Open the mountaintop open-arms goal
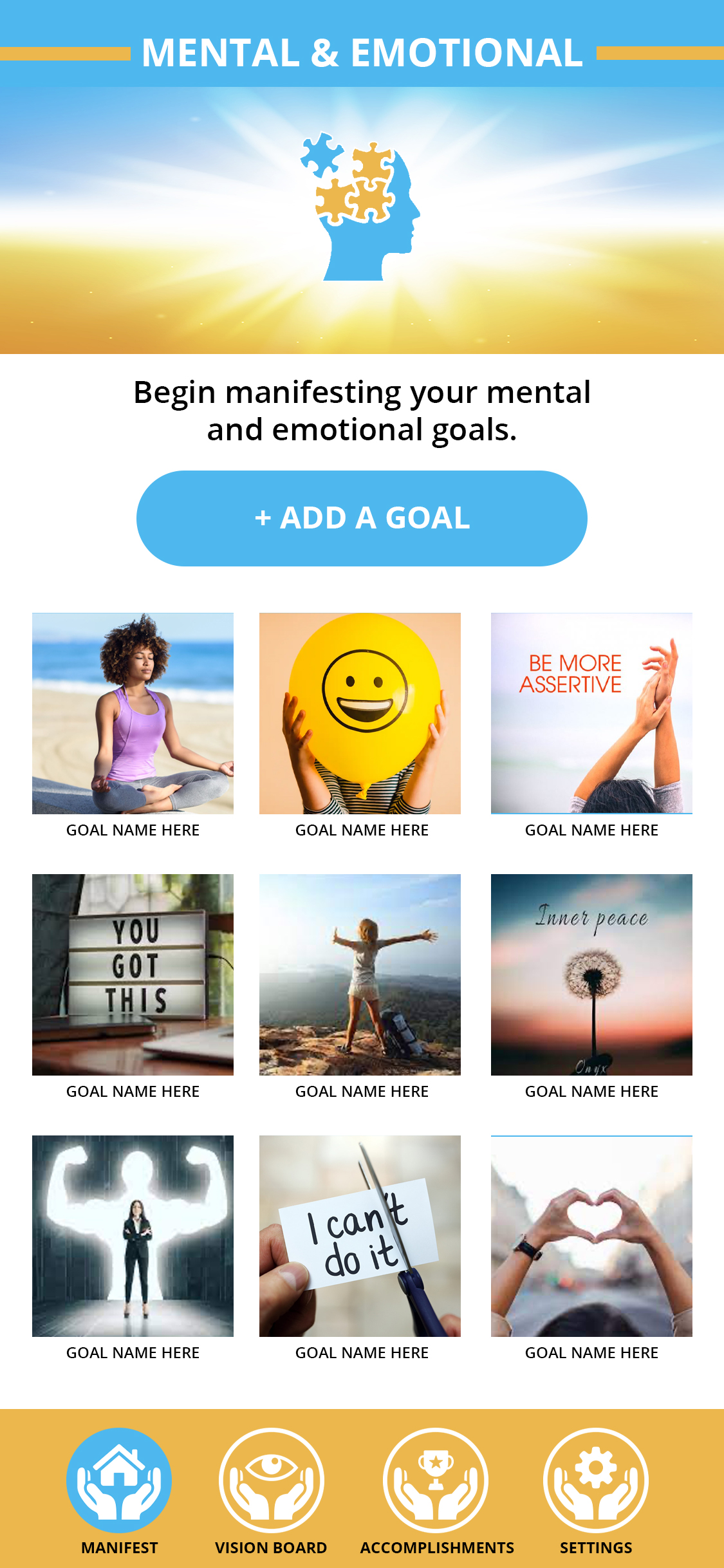The image size is (724, 1568). tap(360, 975)
